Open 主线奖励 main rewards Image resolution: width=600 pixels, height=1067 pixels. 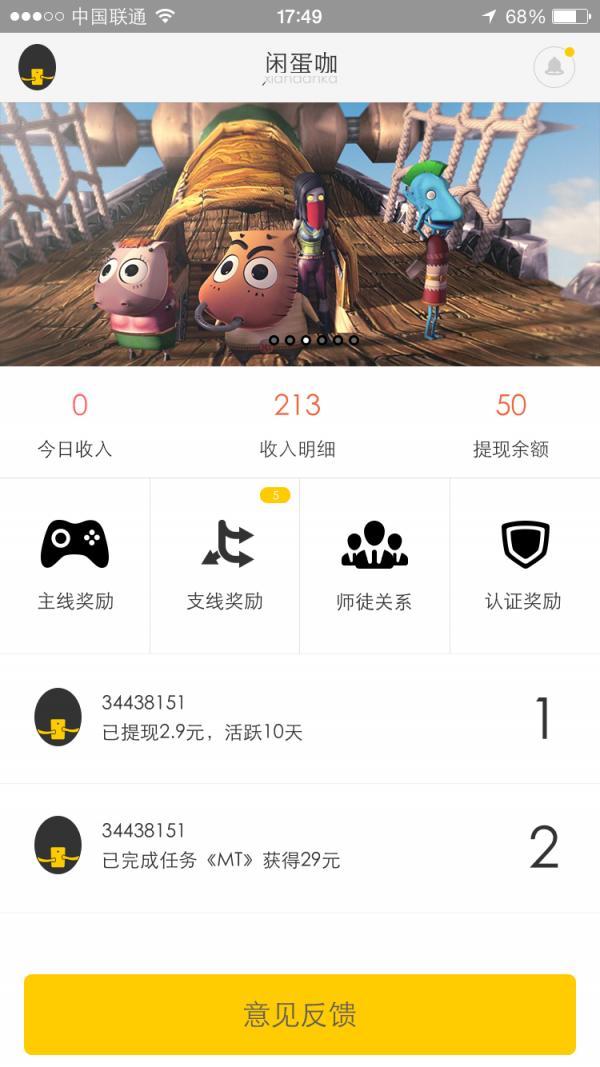tap(75, 565)
